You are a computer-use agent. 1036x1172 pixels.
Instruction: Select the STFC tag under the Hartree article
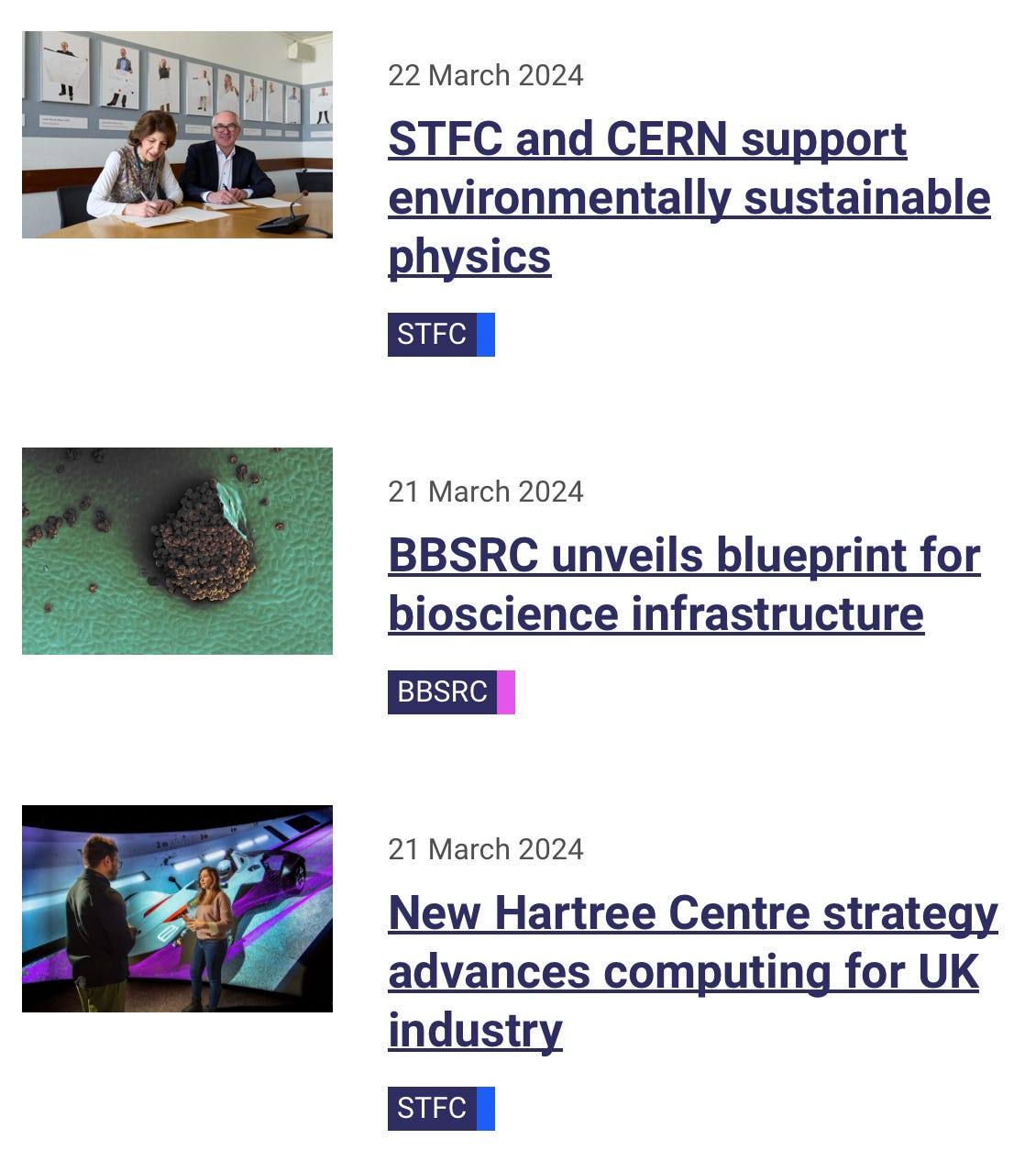coord(431,1108)
